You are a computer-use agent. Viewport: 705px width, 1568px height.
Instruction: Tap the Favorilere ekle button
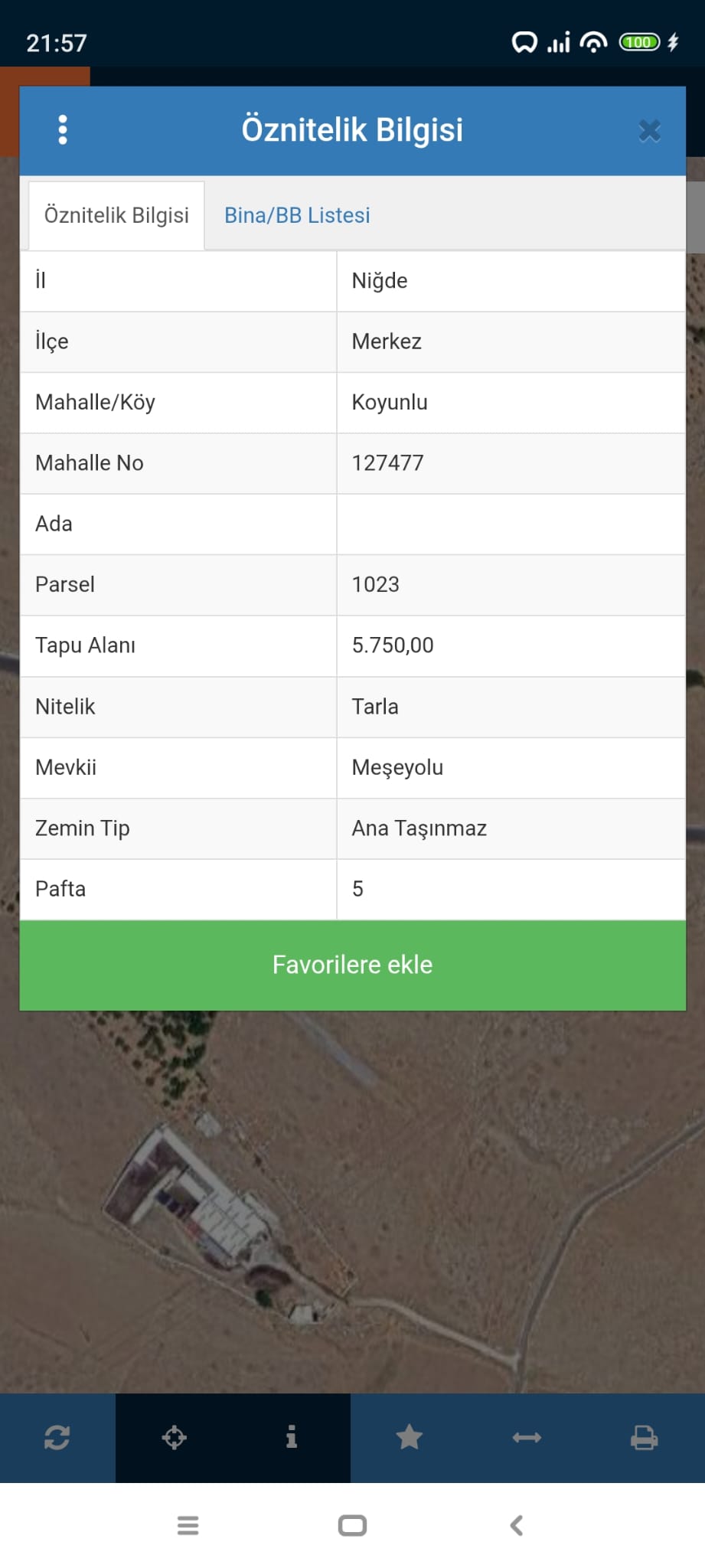[x=352, y=965]
